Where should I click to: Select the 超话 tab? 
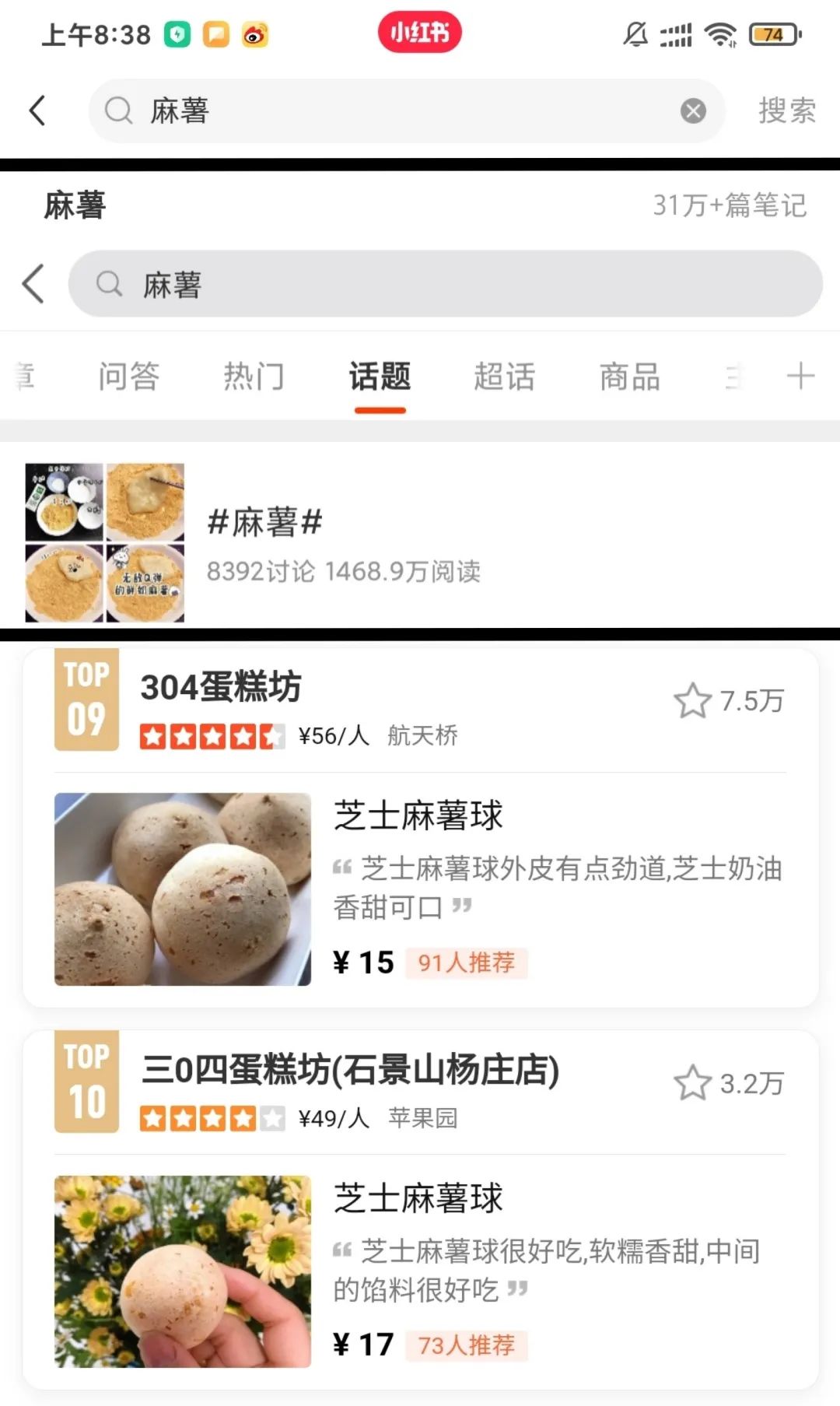(503, 376)
